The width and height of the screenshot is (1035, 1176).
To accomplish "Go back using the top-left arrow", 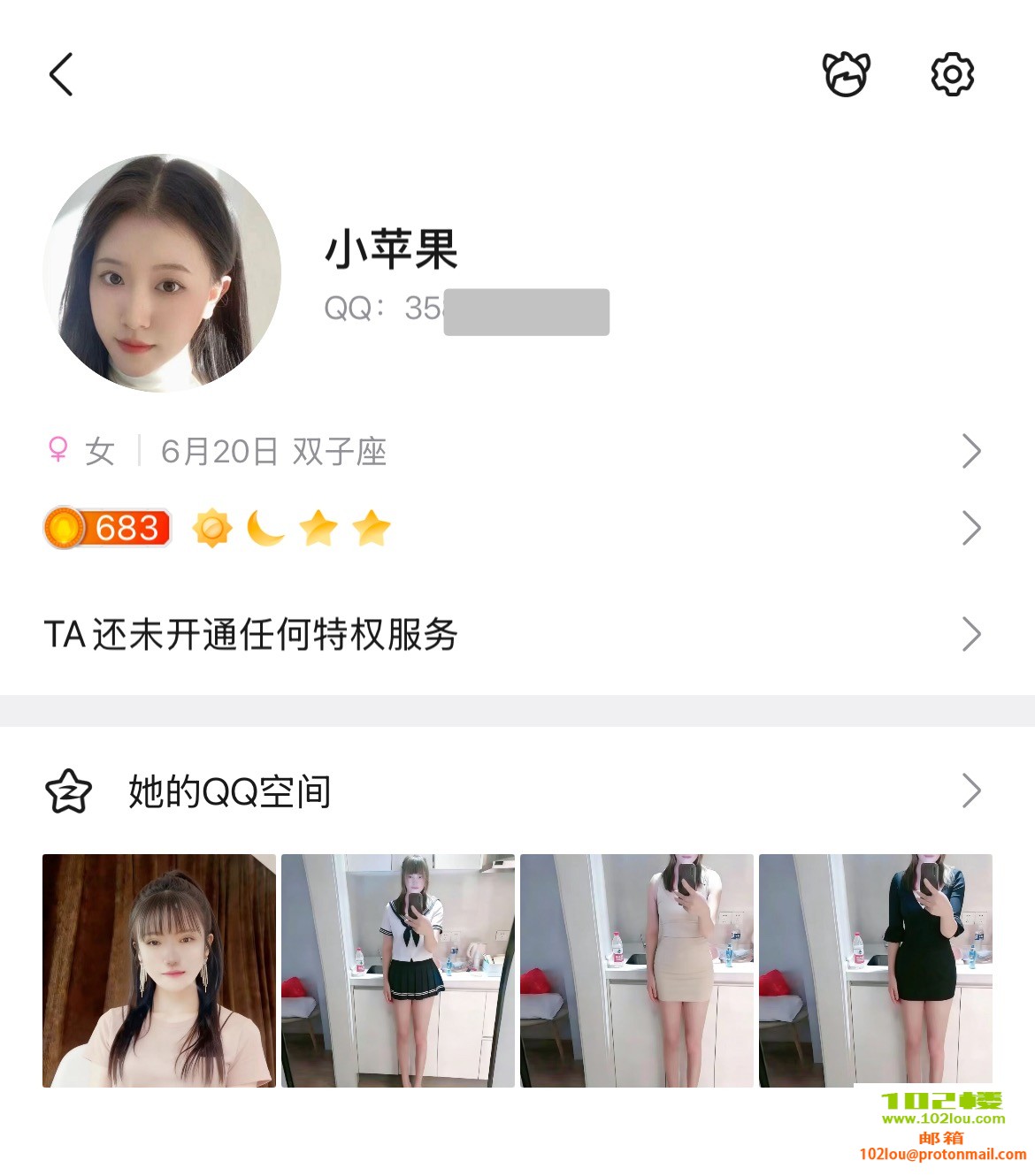I will click(x=61, y=74).
